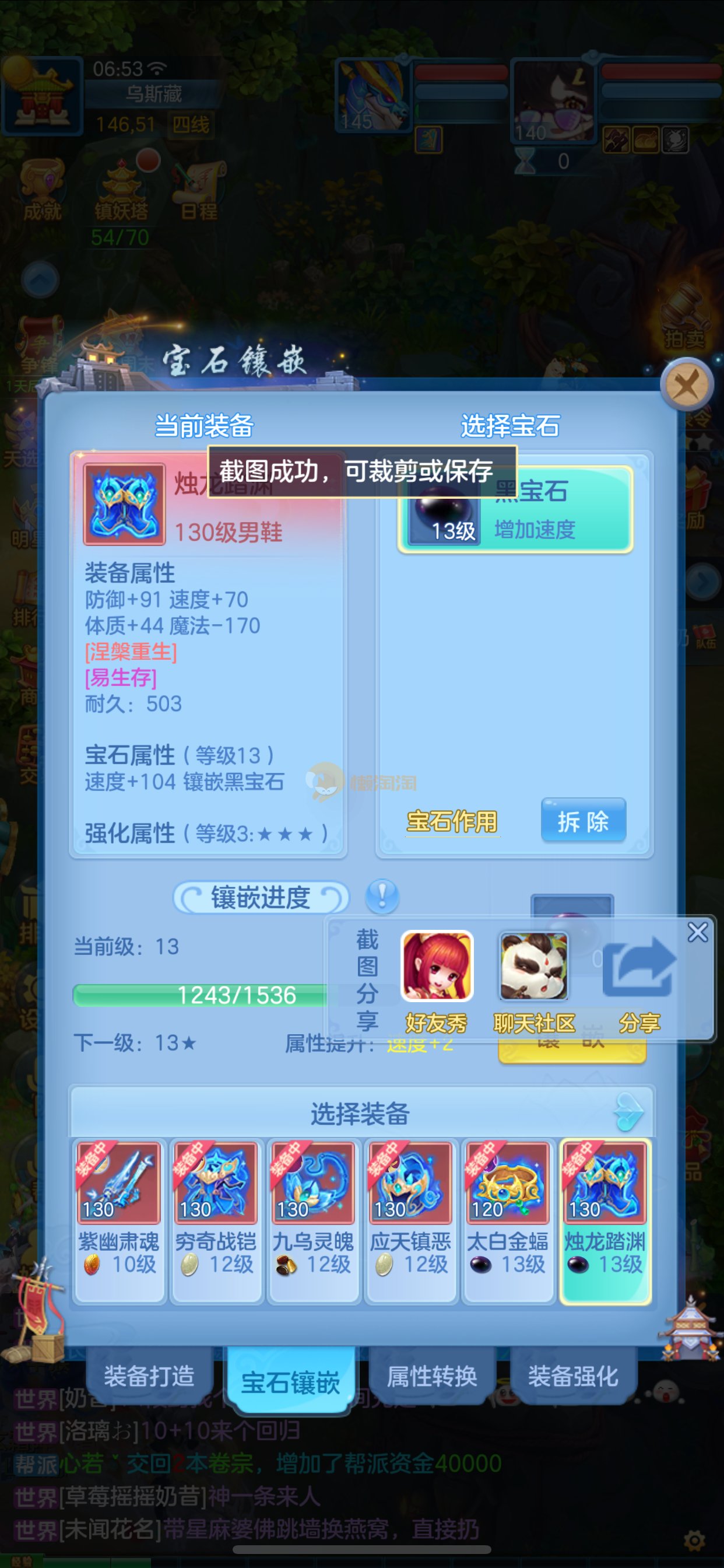The height and width of the screenshot is (1568, 724).
Task: Switch to the 装备强化 tab
Action: 572,1375
